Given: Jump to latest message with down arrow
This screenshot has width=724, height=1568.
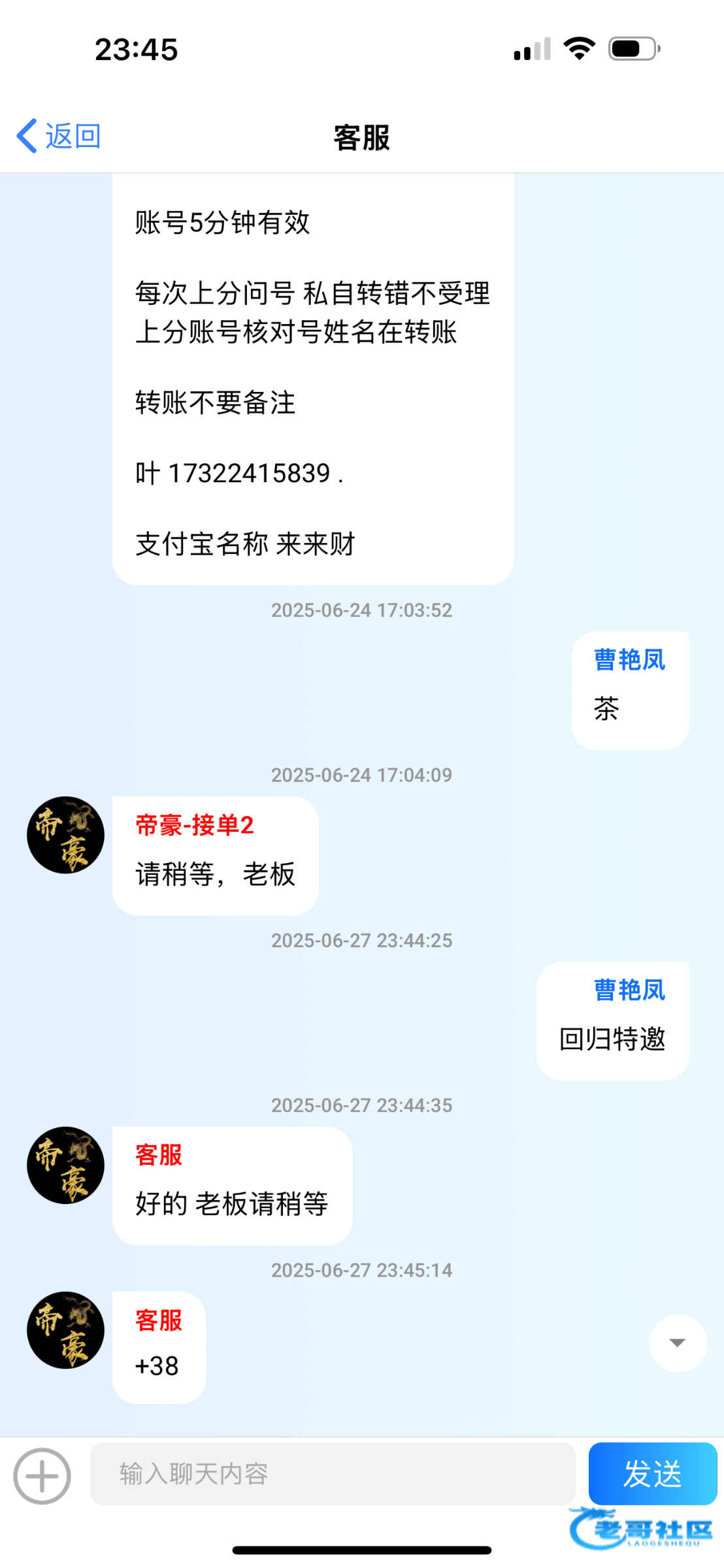Looking at the screenshot, I should [678, 1343].
